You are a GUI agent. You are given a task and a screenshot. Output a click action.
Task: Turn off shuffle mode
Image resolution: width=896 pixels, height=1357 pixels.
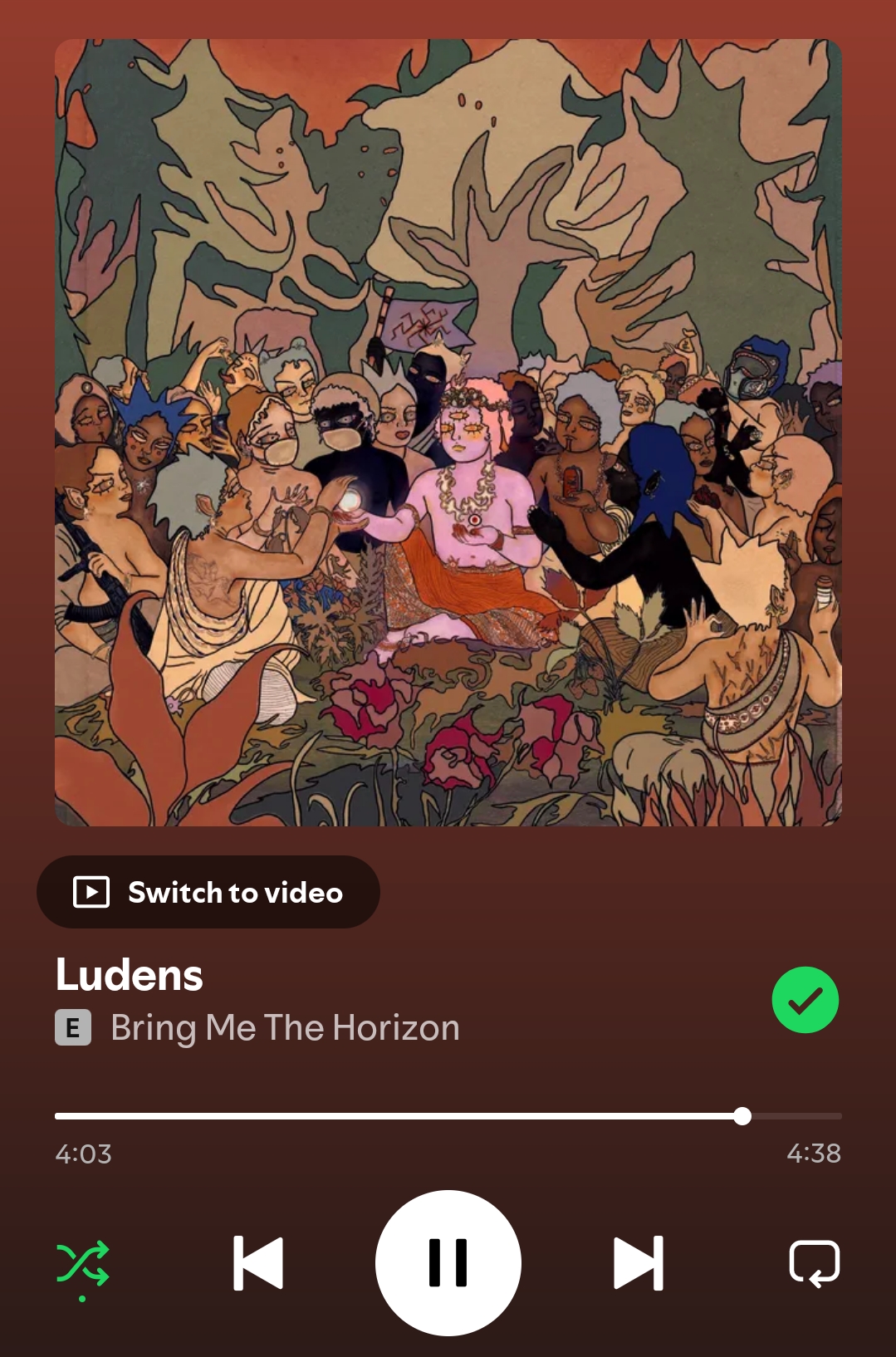82,1263
